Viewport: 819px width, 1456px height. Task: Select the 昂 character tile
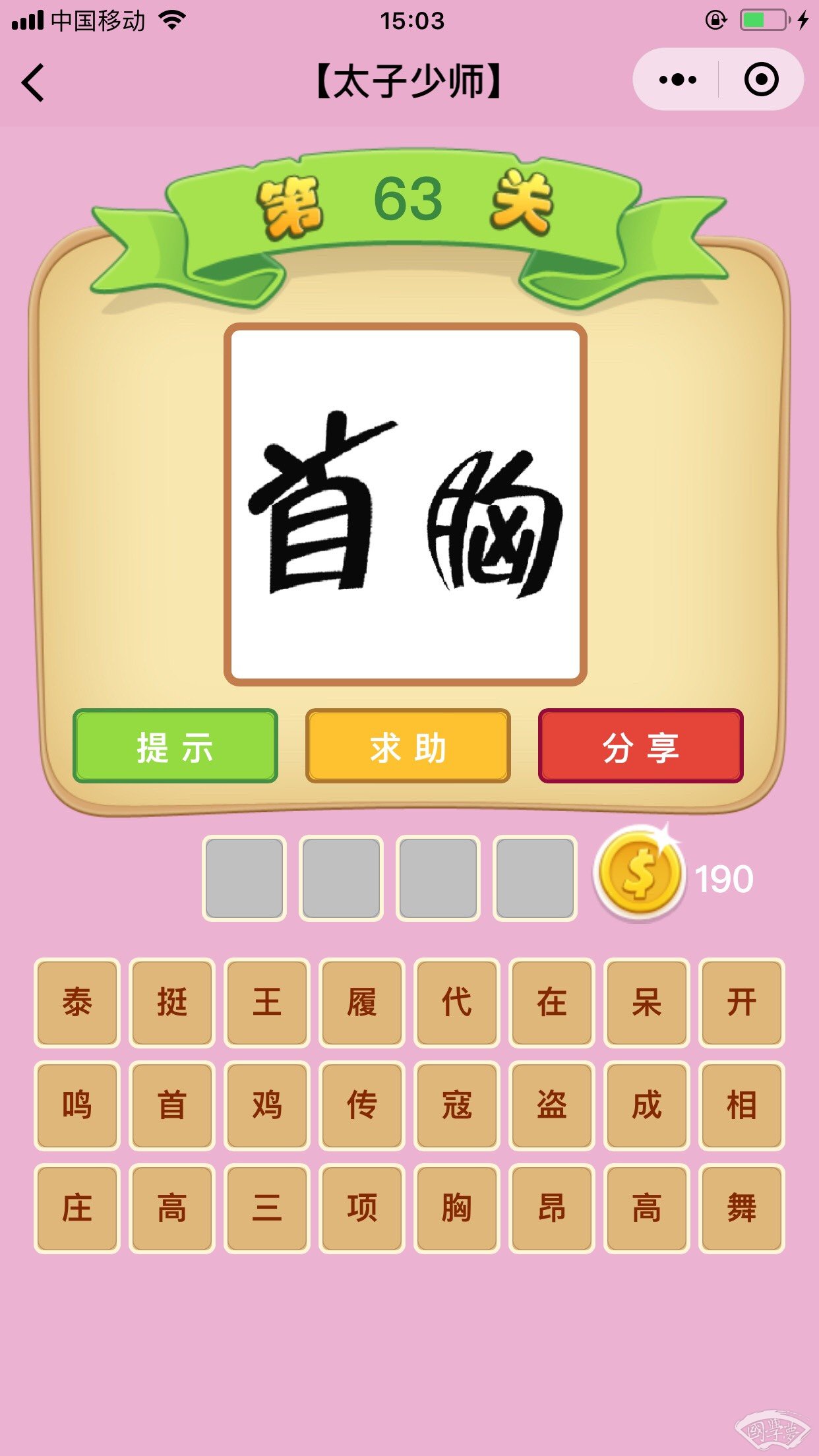coord(552,1208)
